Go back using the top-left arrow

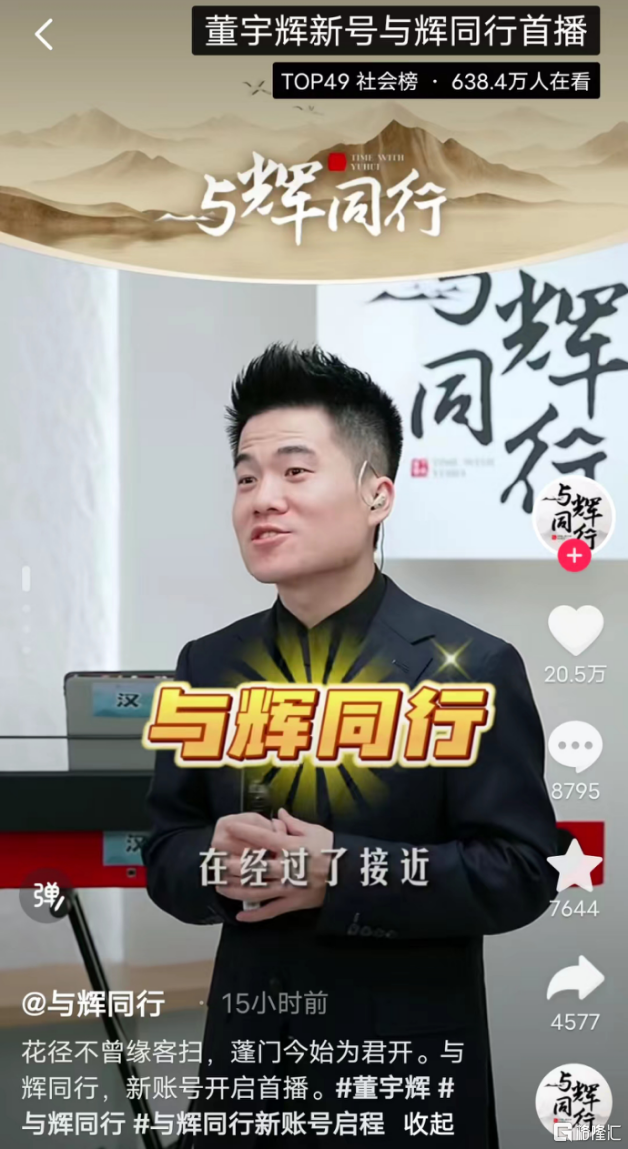43,36
